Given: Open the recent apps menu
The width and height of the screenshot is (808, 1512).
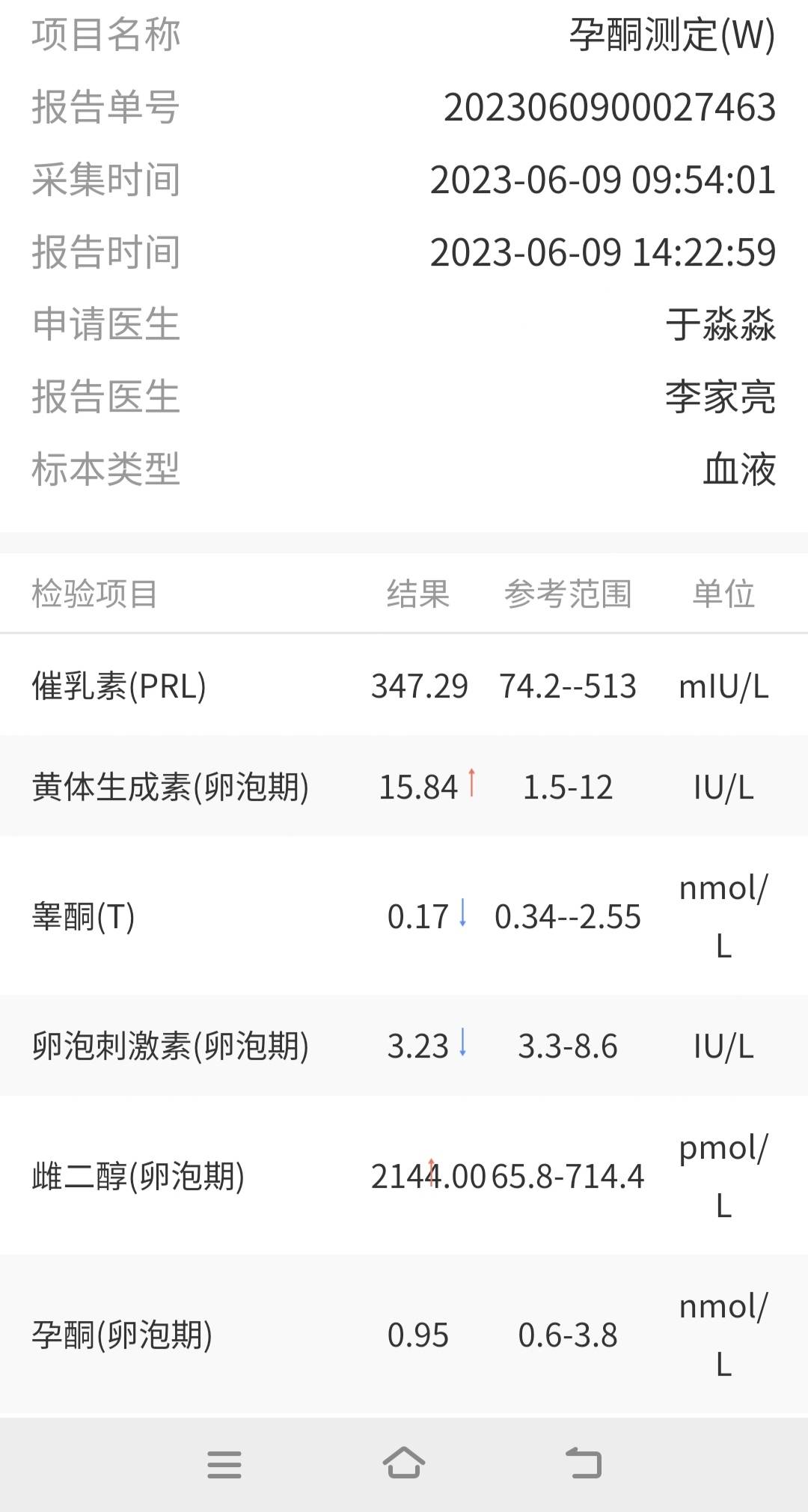Looking at the screenshot, I should [224, 1464].
